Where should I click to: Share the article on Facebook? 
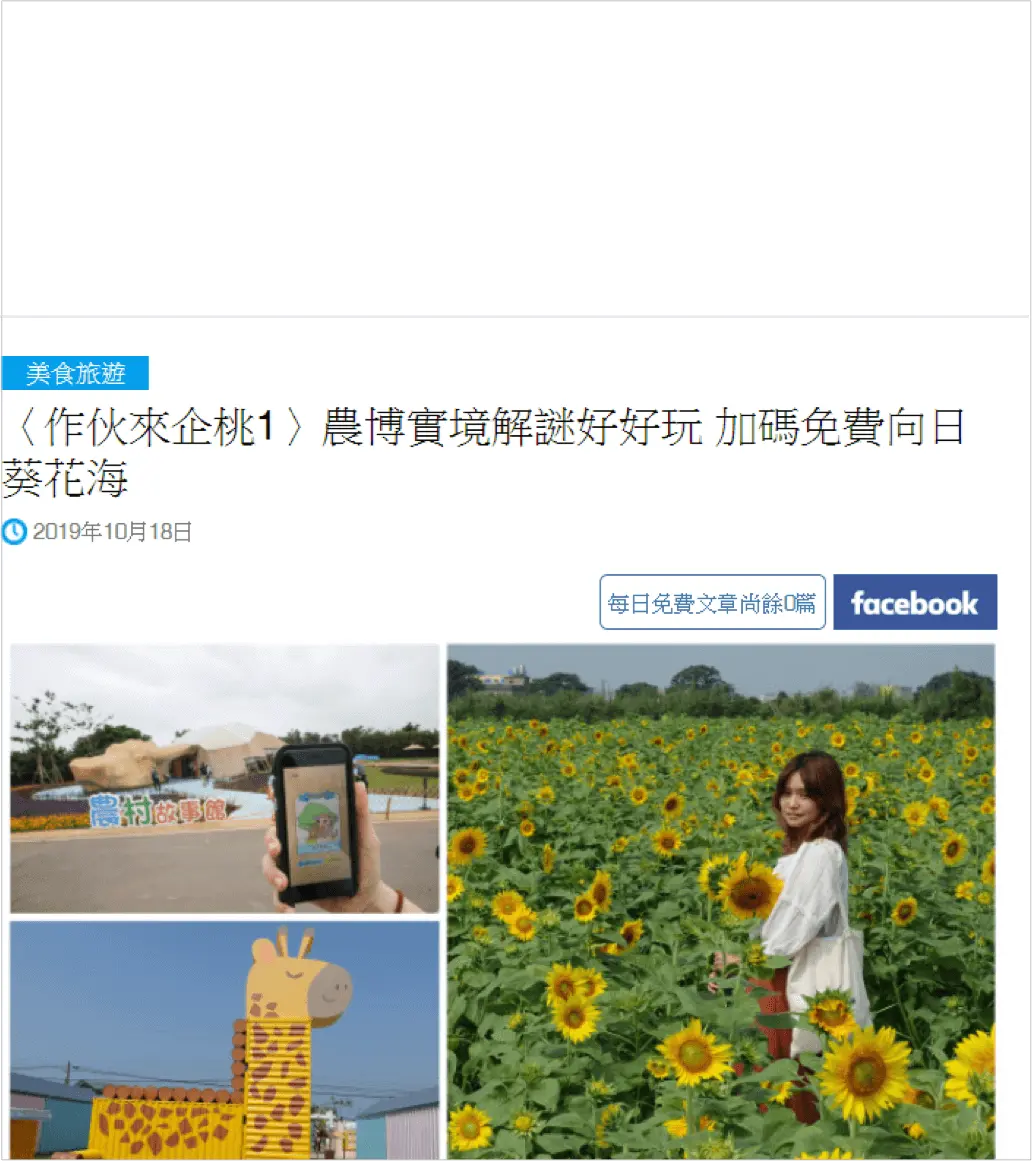[x=914, y=603]
